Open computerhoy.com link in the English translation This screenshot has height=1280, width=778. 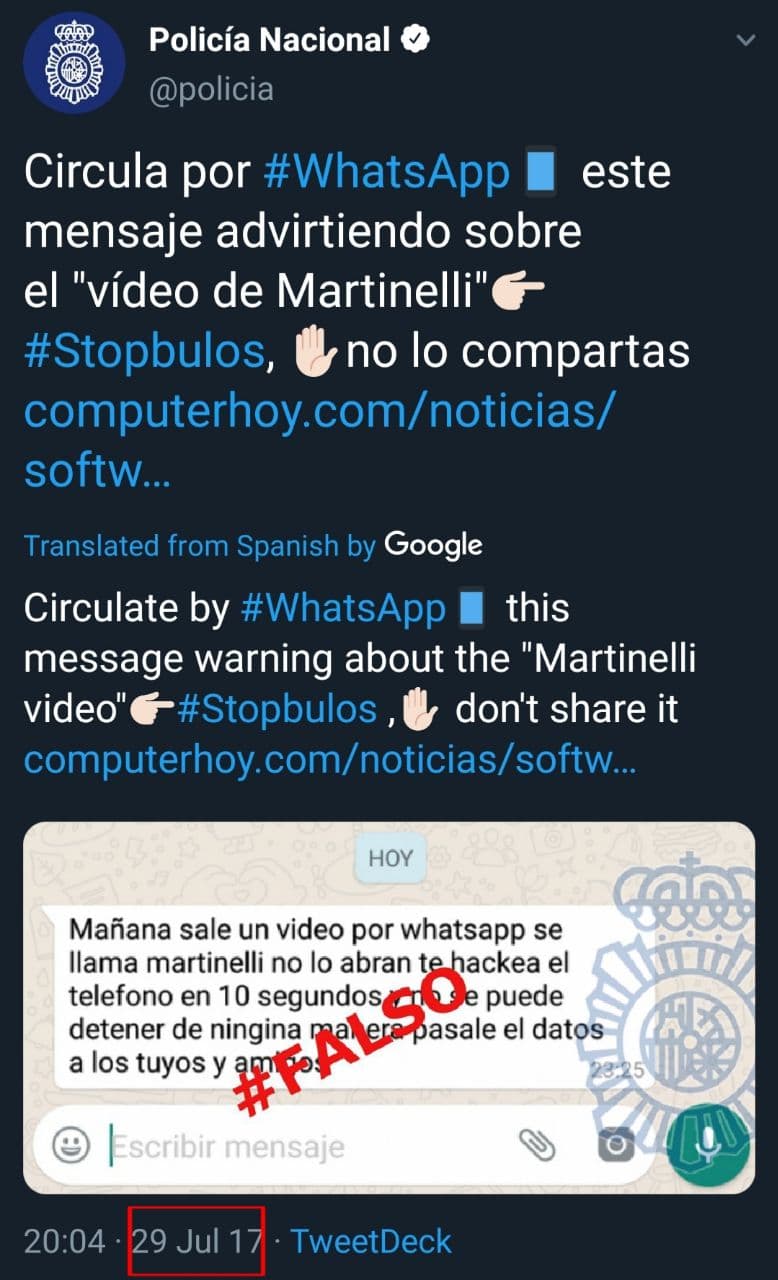330,761
